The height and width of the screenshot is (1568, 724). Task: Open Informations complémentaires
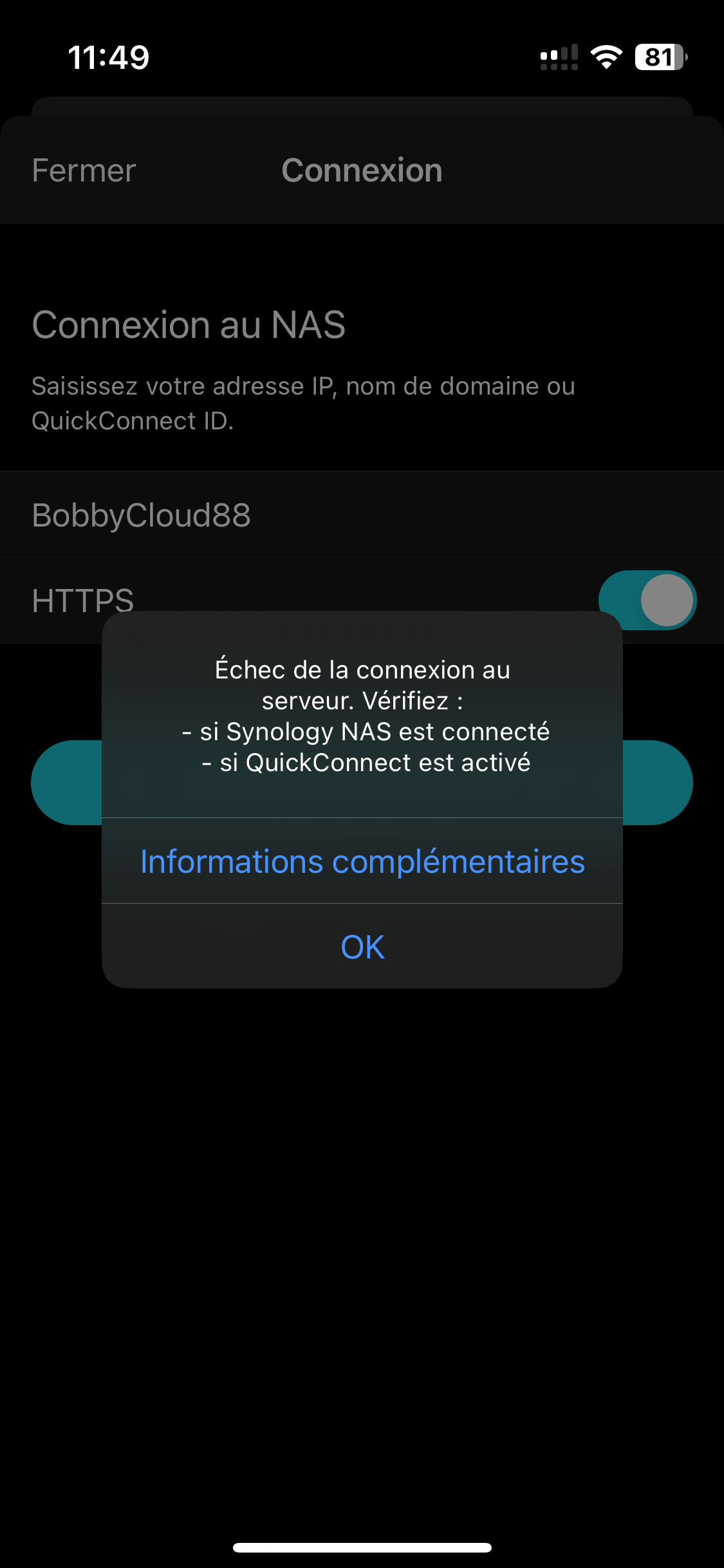coord(362,861)
